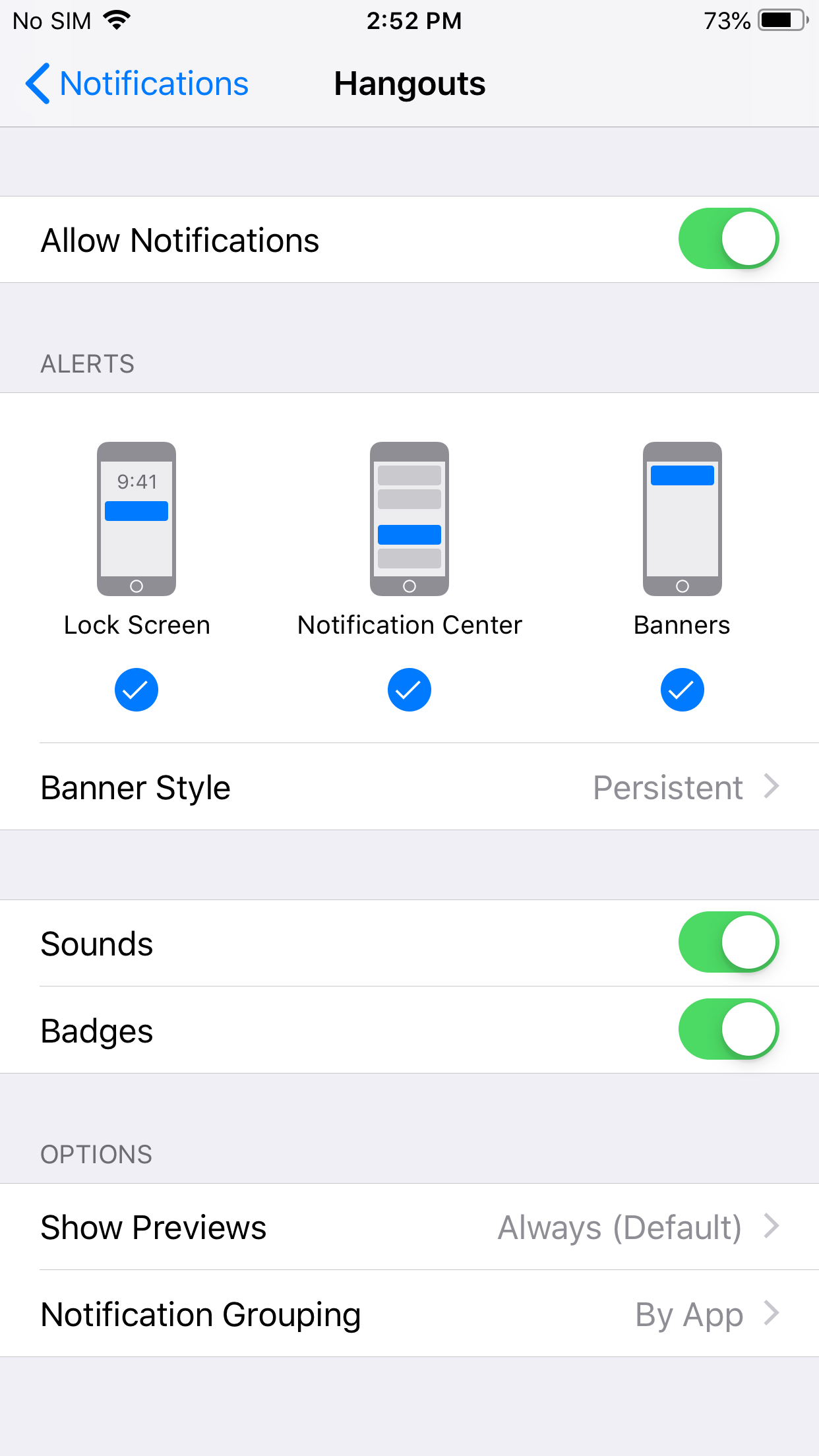Uncheck Notification Center alerts
Image resolution: width=819 pixels, height=1456 pixels.
[409, 690]
